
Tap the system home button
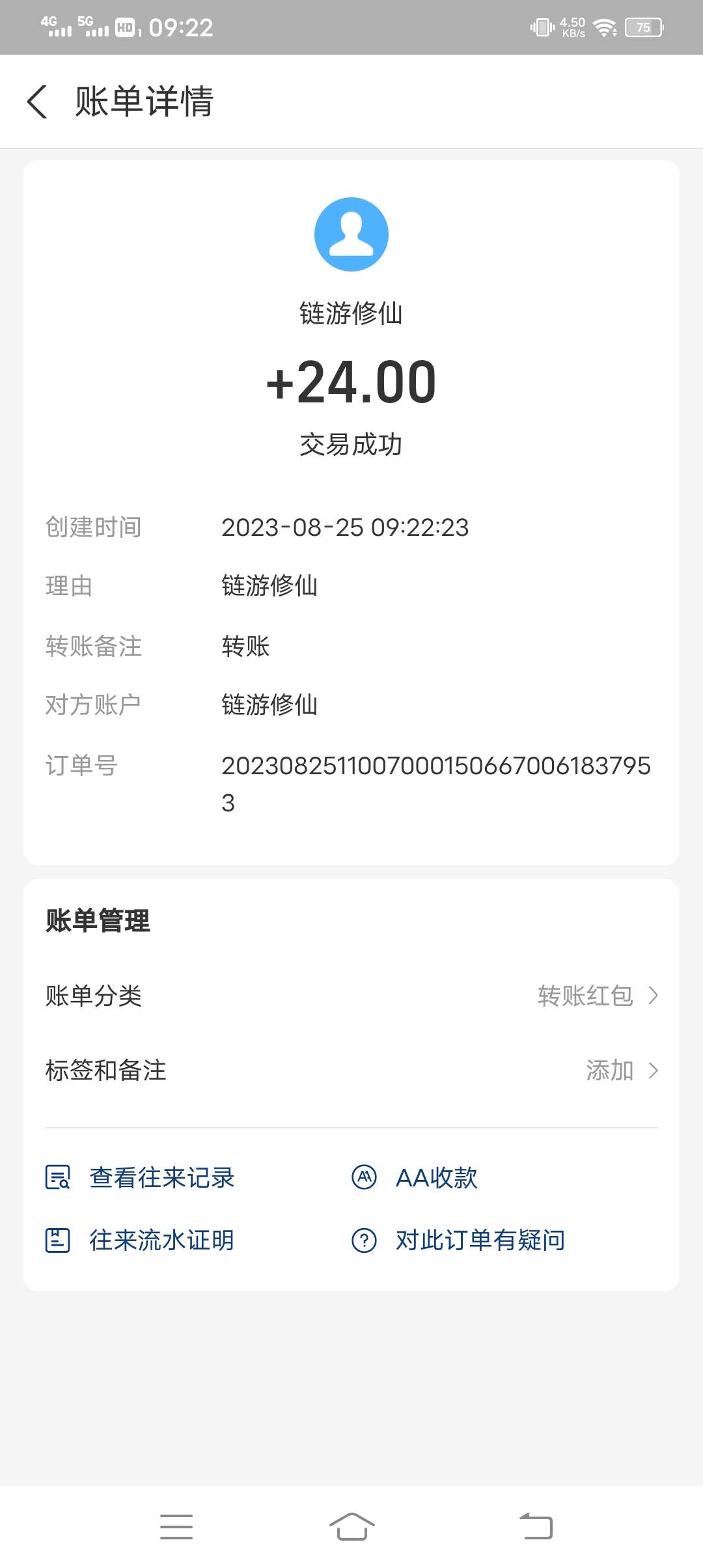(x=351, y=1526)
